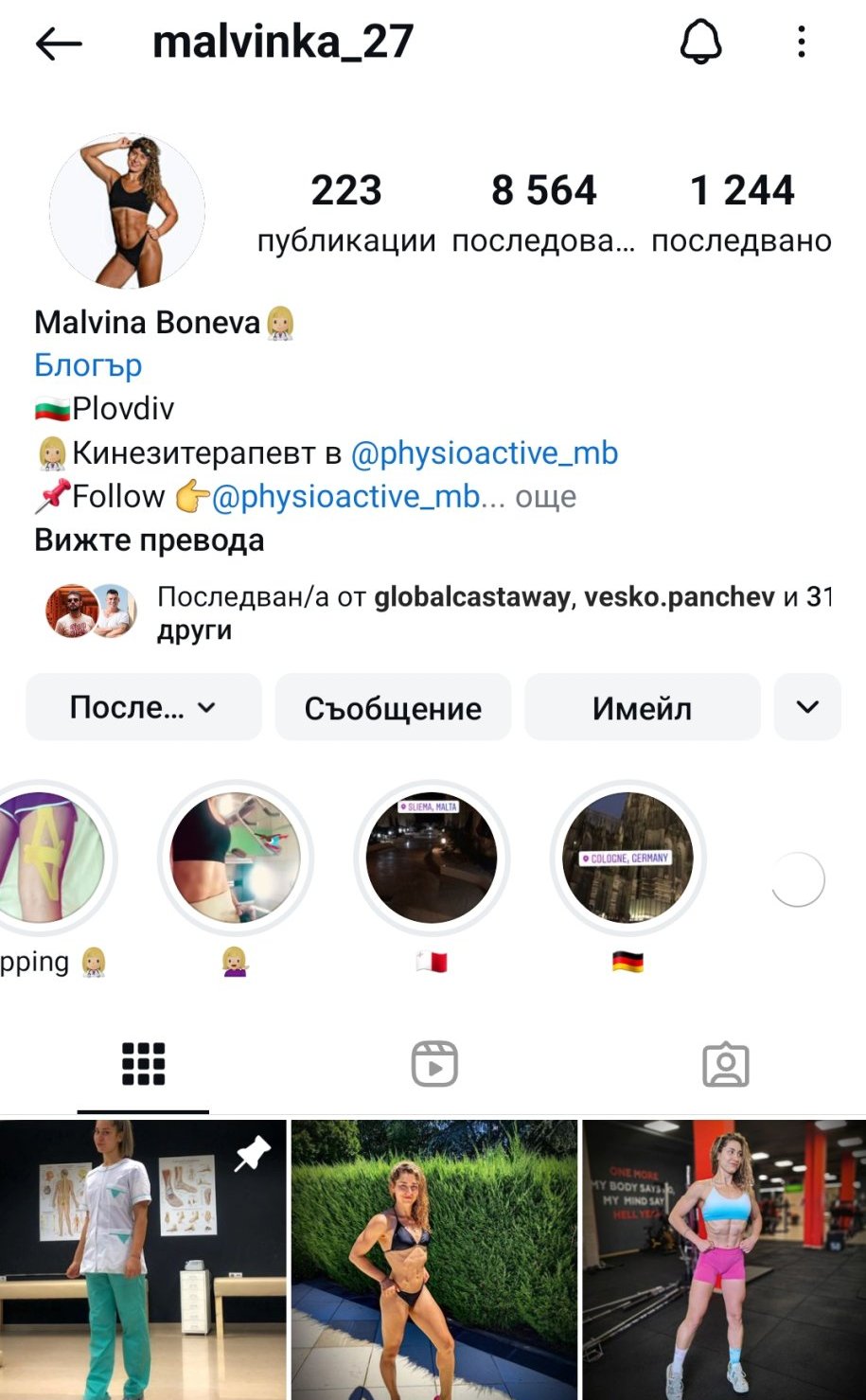Tap Вижте превода to translate bio
Image resolution: width=866 pixels, height=1400 pixels.
click(150, 541)
